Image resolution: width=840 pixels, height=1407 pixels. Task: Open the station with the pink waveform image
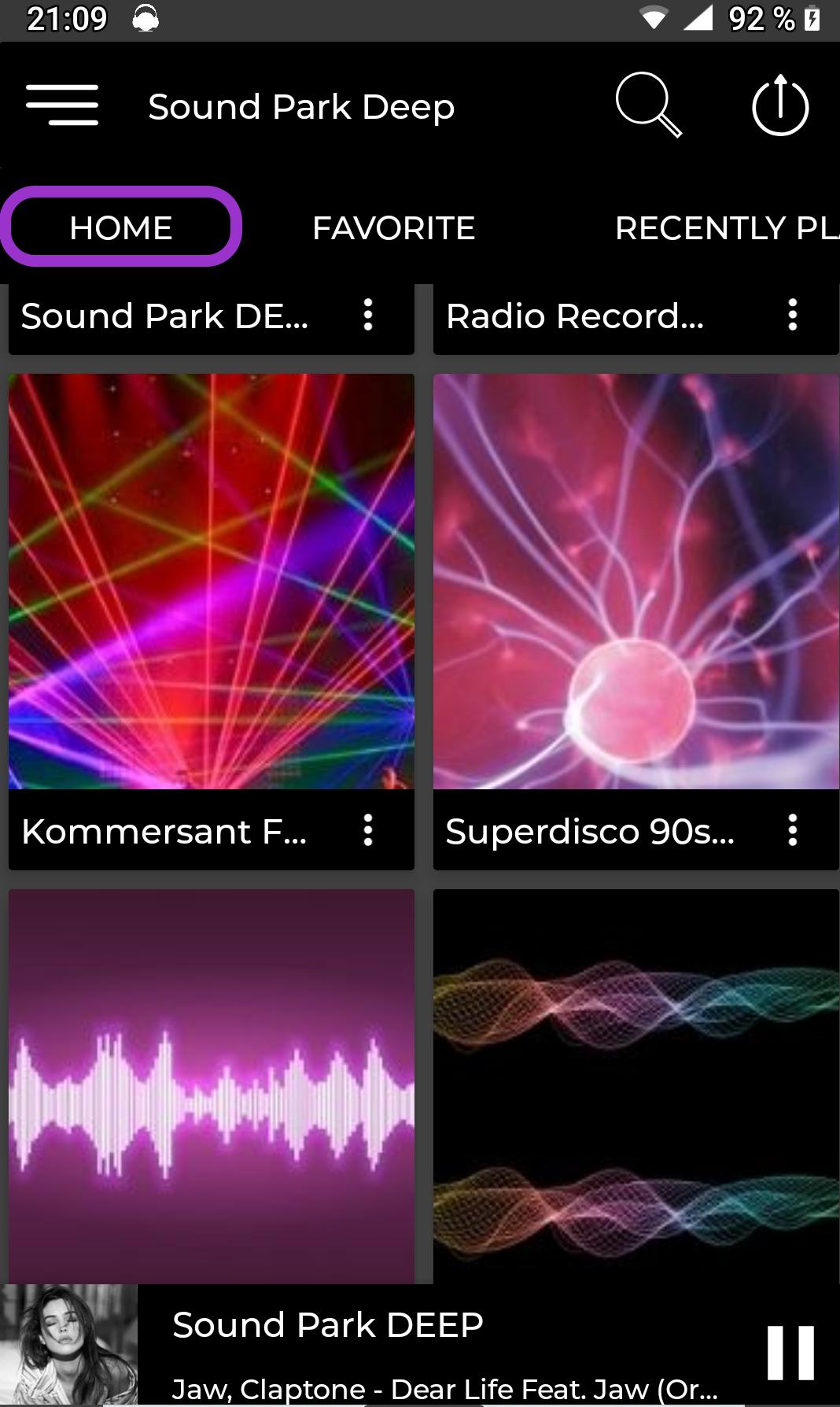coord(211,1086)
